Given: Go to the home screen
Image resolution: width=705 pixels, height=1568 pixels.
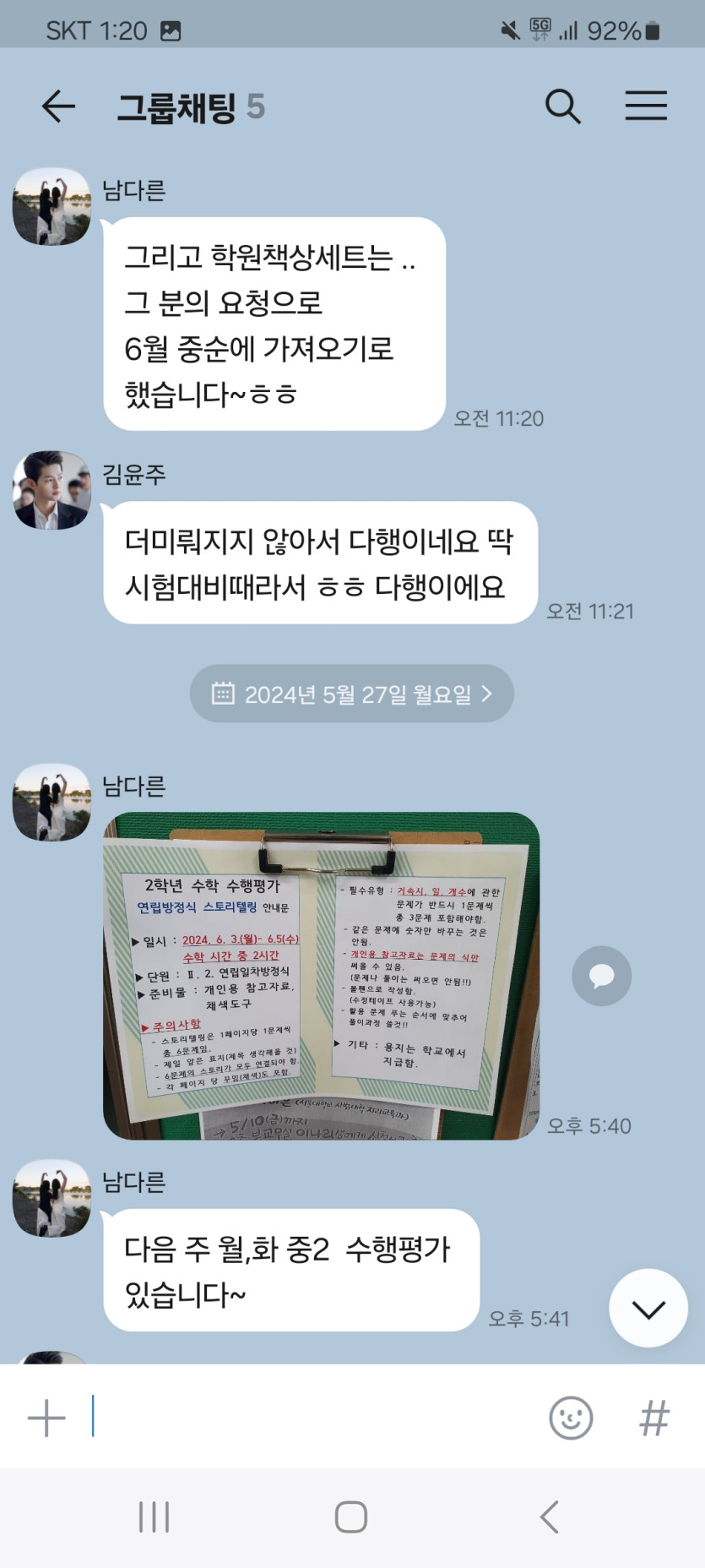Looking at the screenshot, I should pyautogui.click(x=351, y=1517).
